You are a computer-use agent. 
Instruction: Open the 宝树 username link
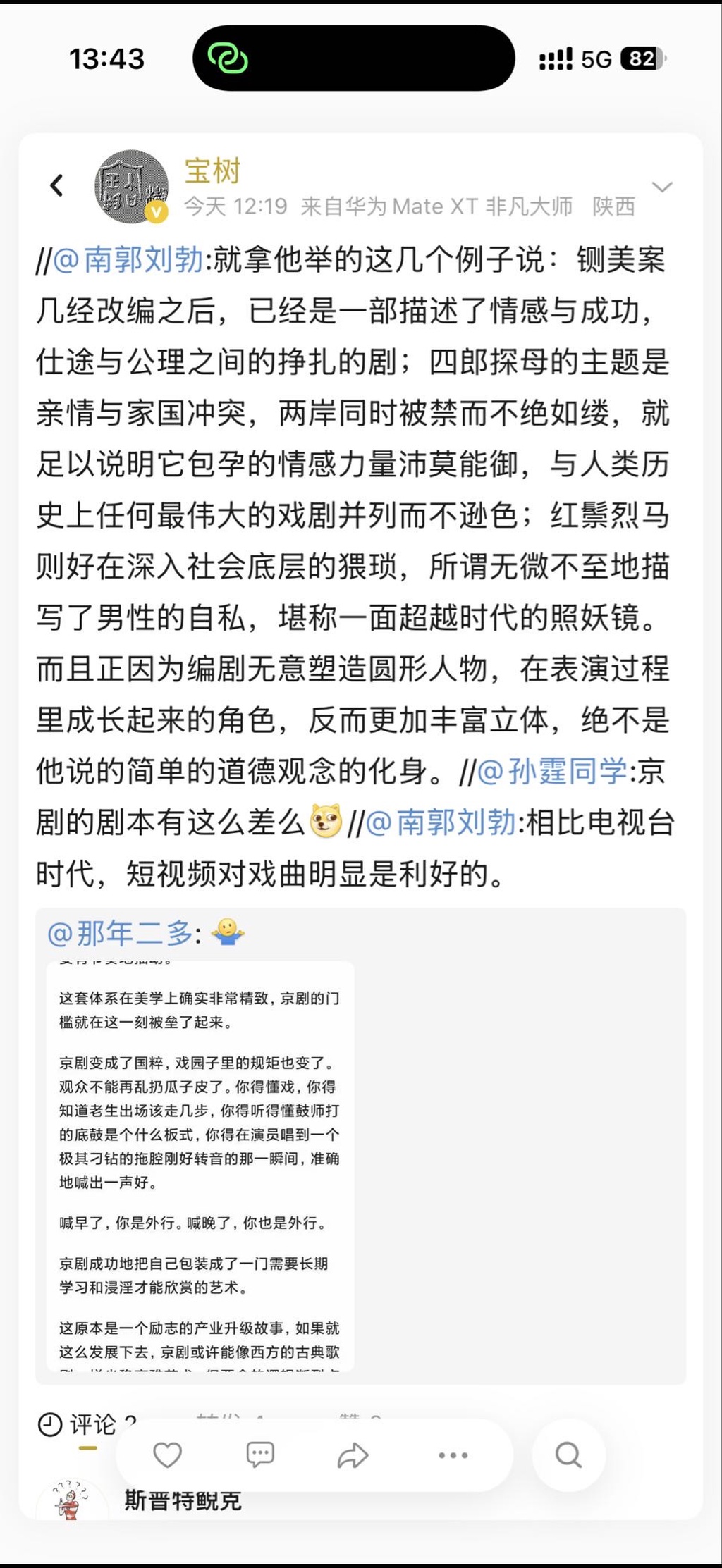point(212,171)
